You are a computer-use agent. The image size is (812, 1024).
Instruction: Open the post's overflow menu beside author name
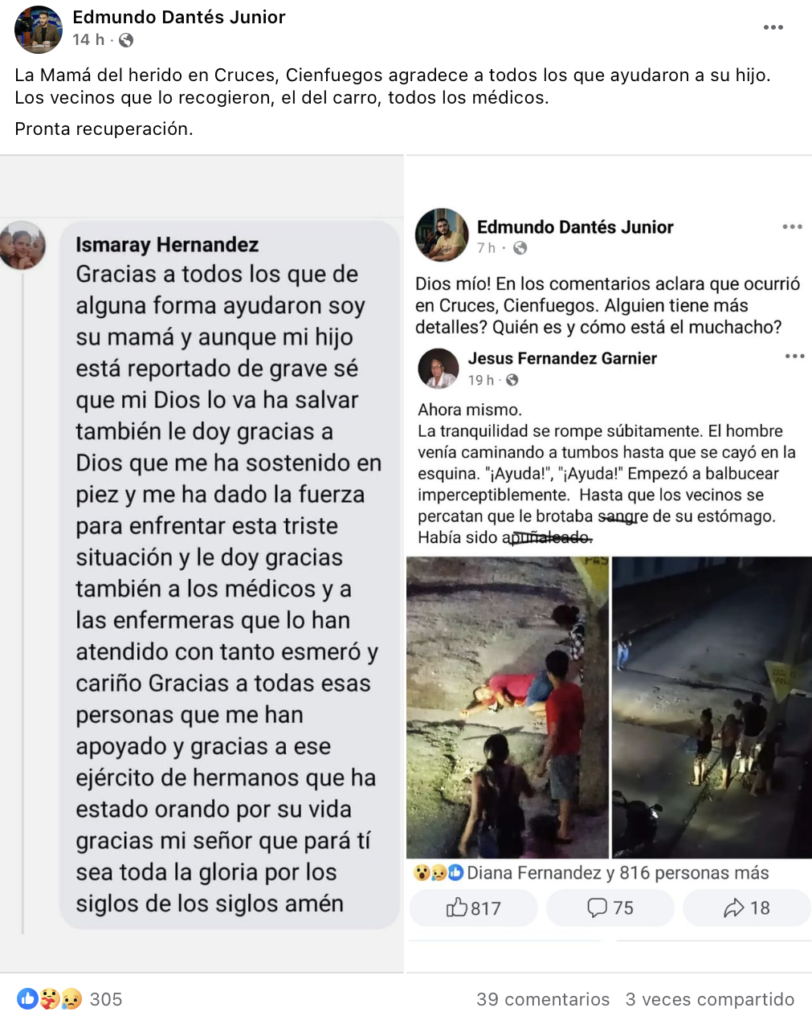tap(773, 28)
